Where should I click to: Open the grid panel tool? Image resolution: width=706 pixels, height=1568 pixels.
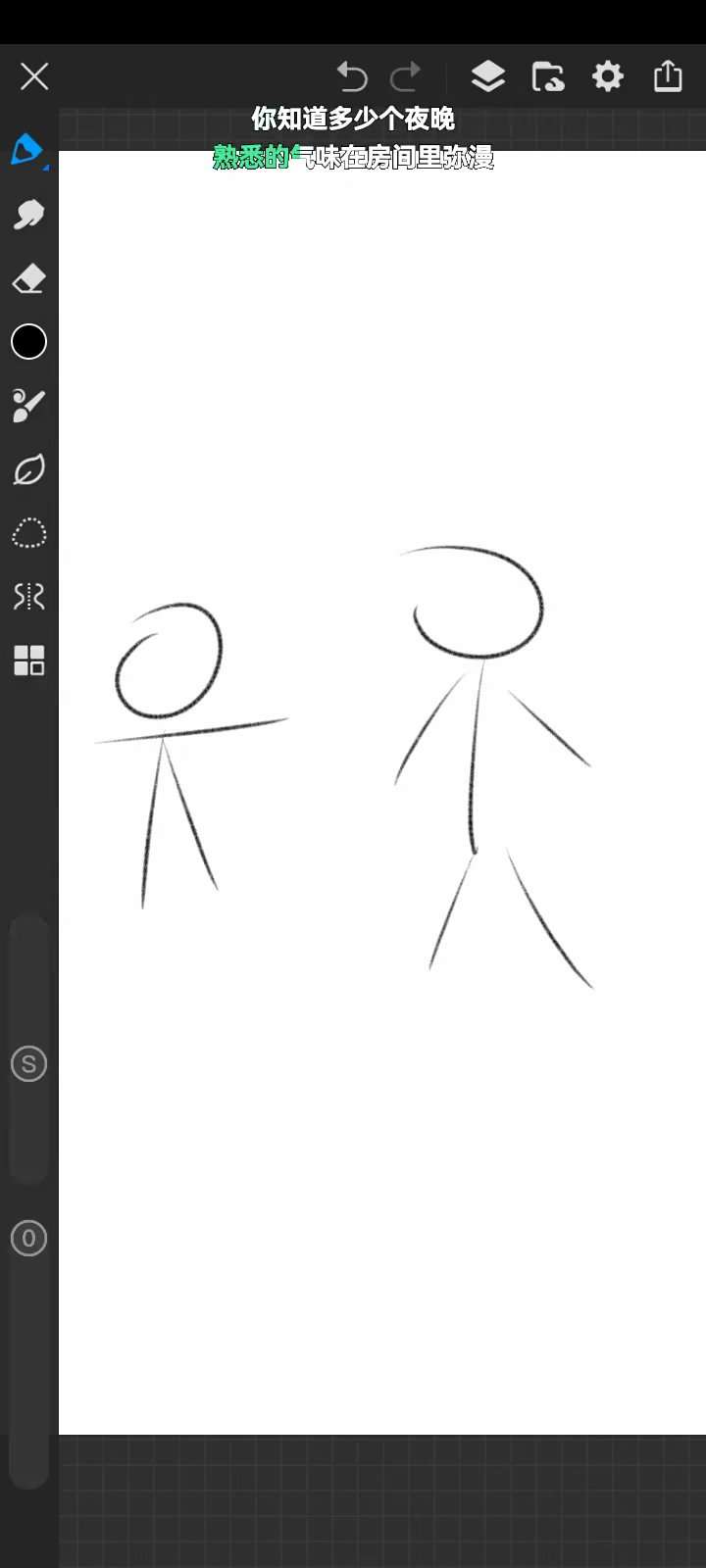[x=28, y=661]
